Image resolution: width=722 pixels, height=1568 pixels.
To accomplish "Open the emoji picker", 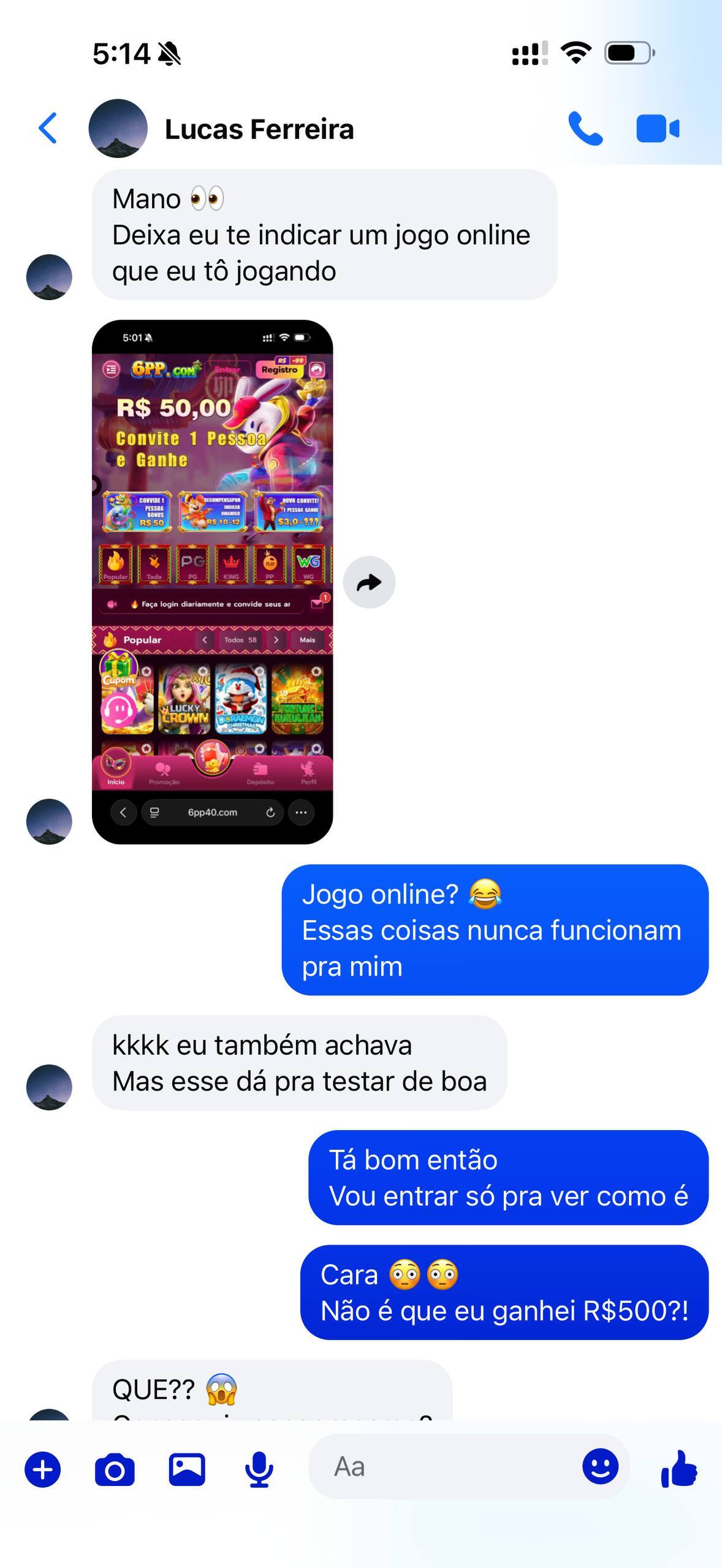I will [600, 1466].
